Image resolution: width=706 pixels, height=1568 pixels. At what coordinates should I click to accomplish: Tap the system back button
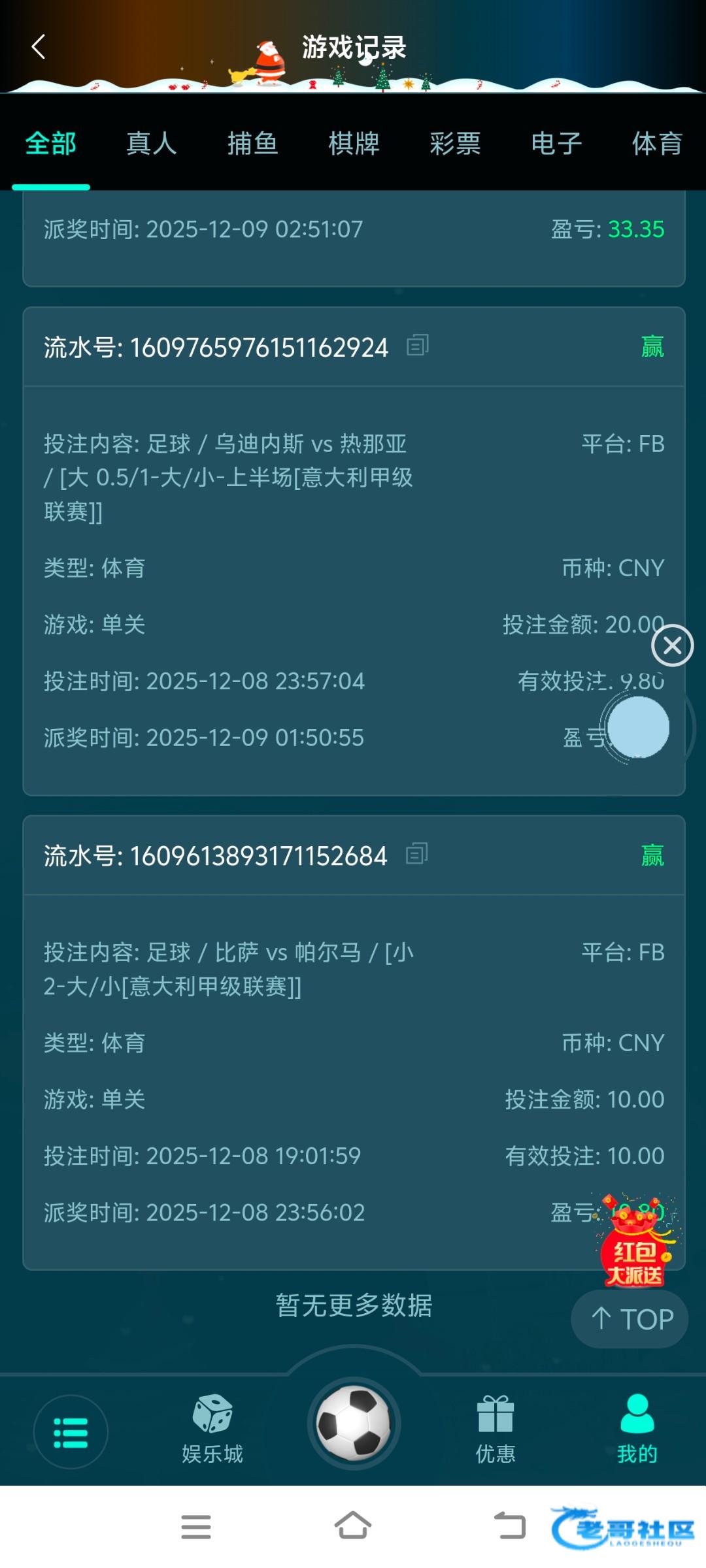click(510, 1526)
